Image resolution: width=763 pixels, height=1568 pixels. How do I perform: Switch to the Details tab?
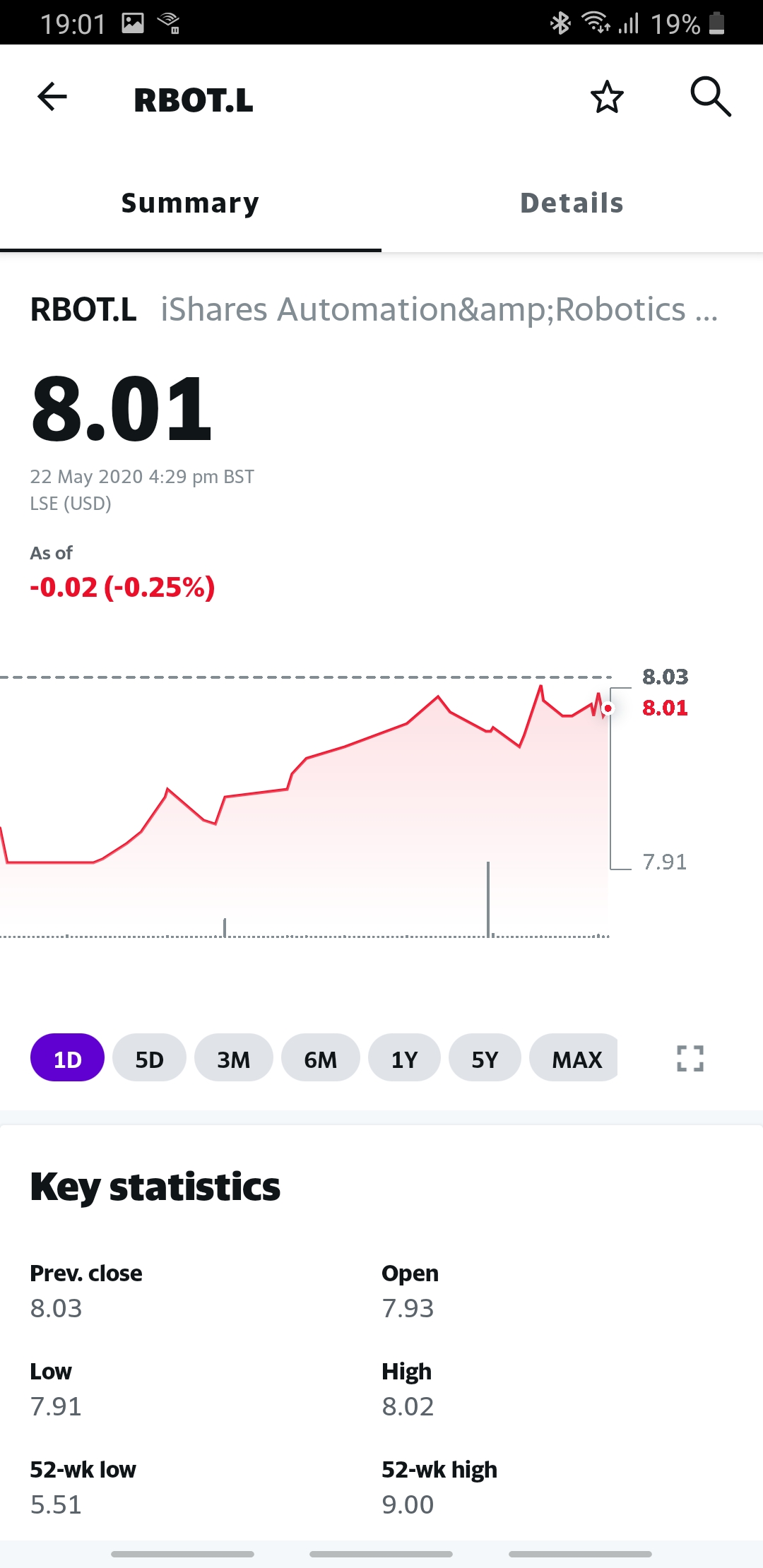[572, 203]
